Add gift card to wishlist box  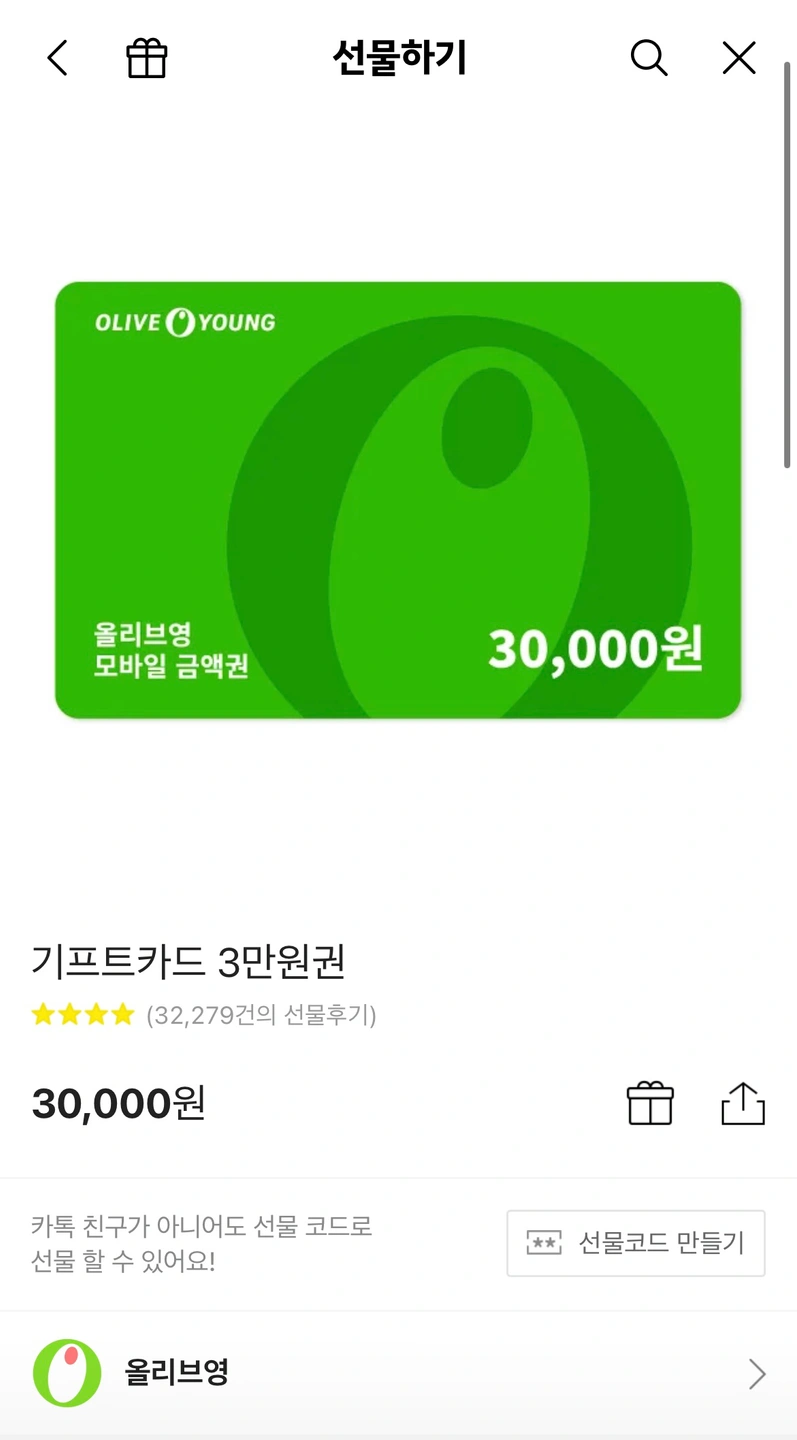(650, 1104)
